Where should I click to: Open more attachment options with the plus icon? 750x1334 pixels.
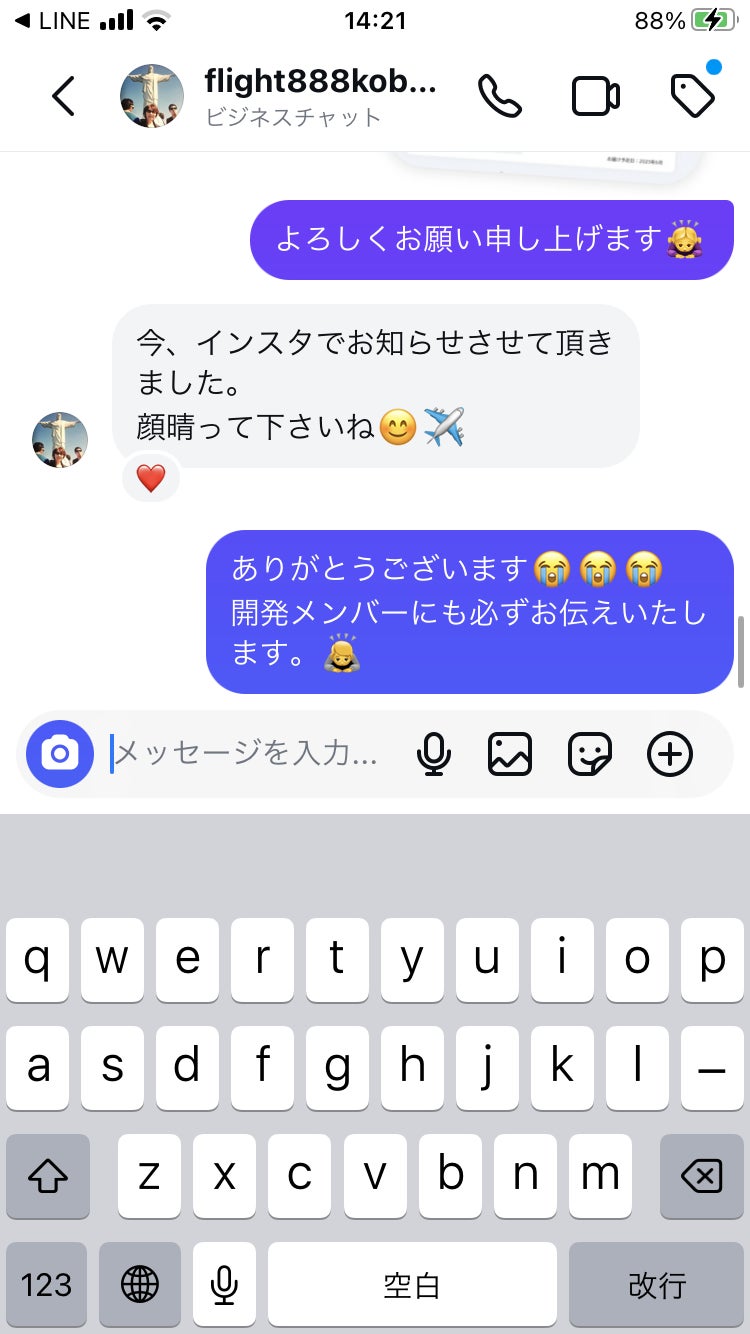[x=670, y=754]
